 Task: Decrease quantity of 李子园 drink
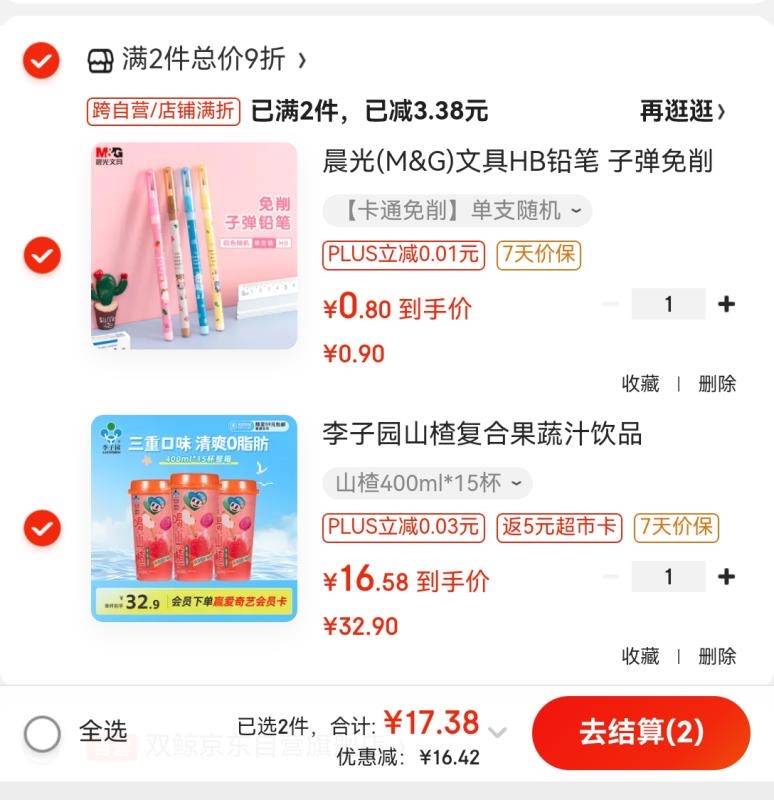point(610,576)
